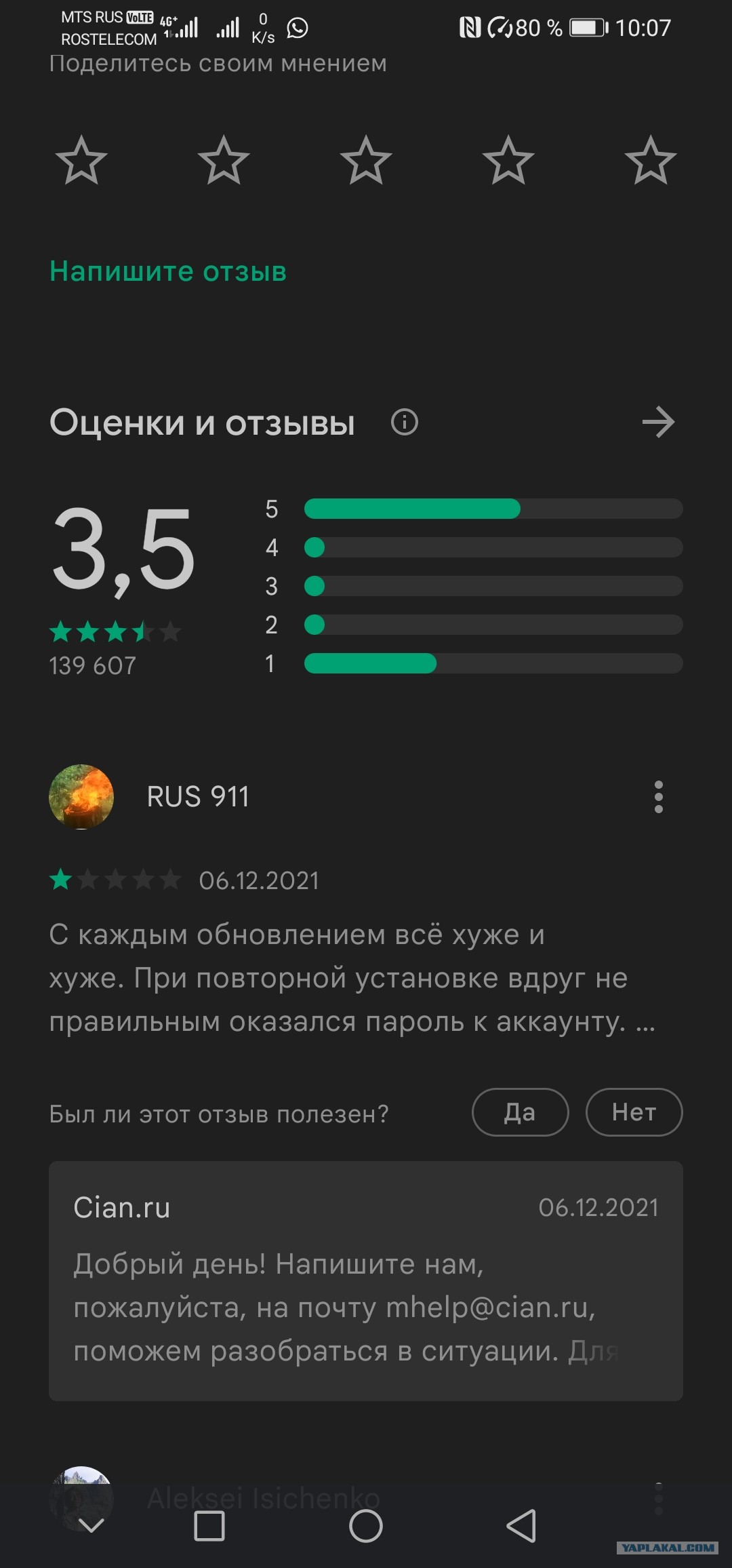Go back using the system back button
The image size is (732, 1568).
click(522, 1526)
